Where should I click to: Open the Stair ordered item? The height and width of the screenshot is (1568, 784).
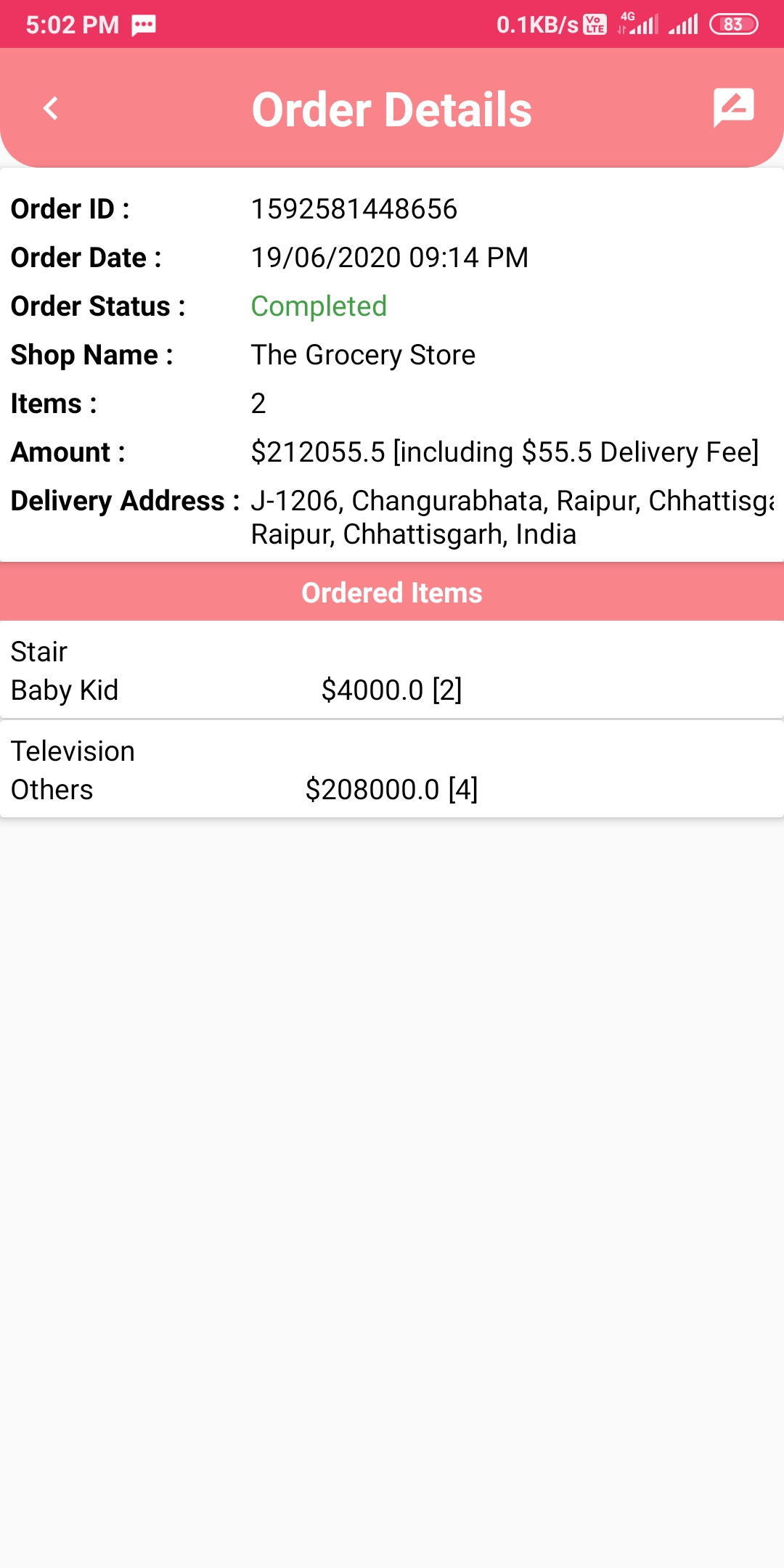tap(392, 670)
